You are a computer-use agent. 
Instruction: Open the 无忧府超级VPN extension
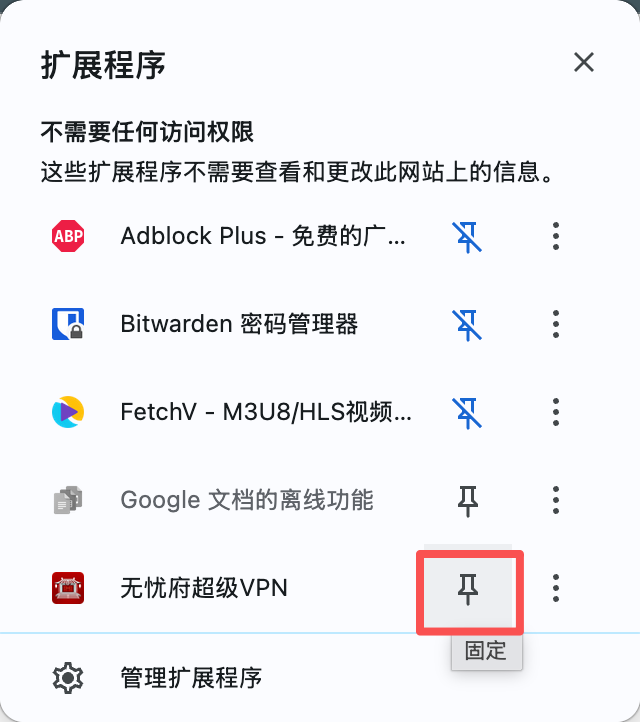205,587
